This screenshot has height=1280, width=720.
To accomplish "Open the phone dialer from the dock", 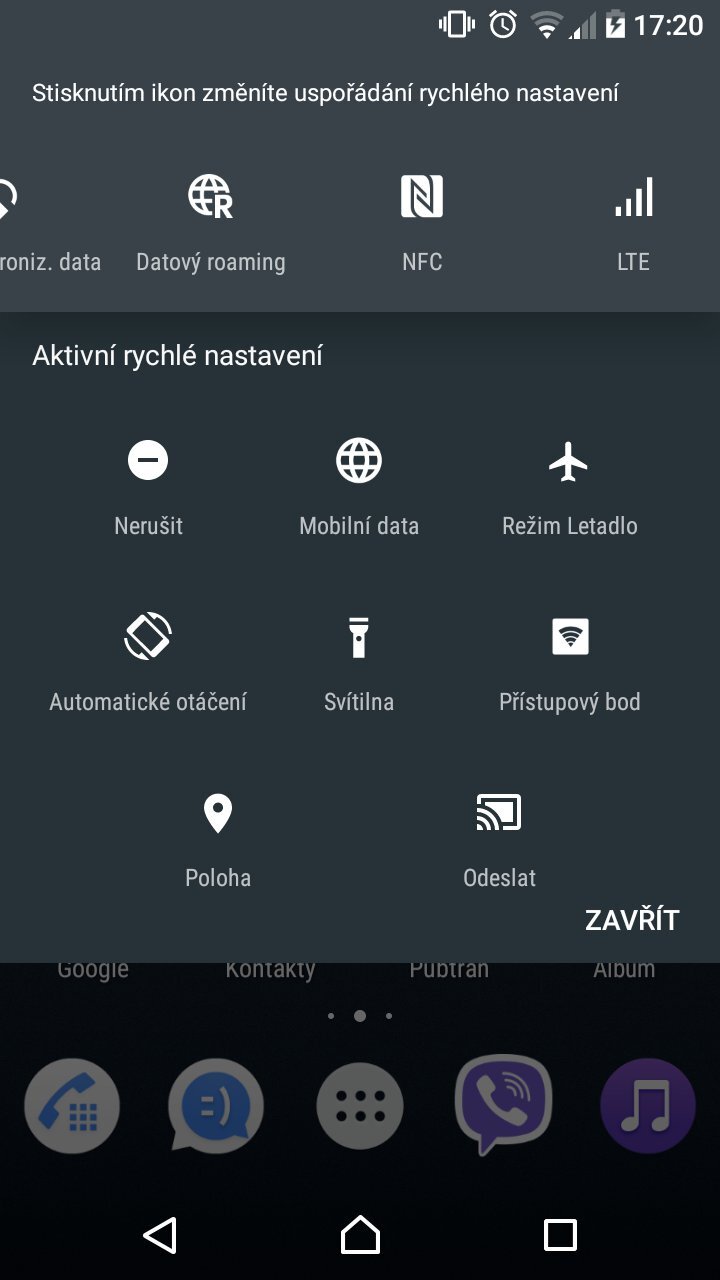I will (x=72, y=1105).
